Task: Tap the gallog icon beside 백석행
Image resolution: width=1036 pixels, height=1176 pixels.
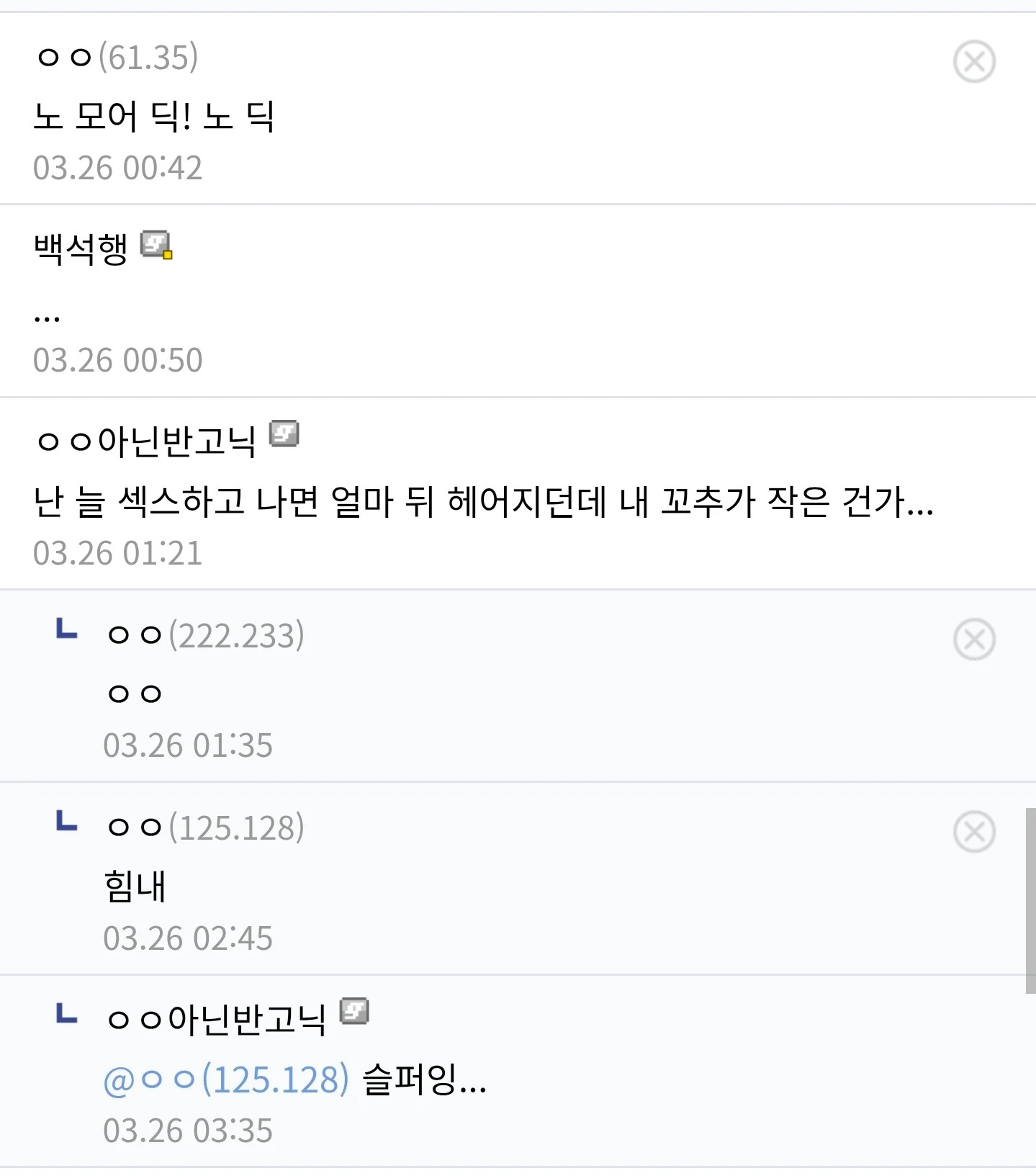Action: point(156,245)
